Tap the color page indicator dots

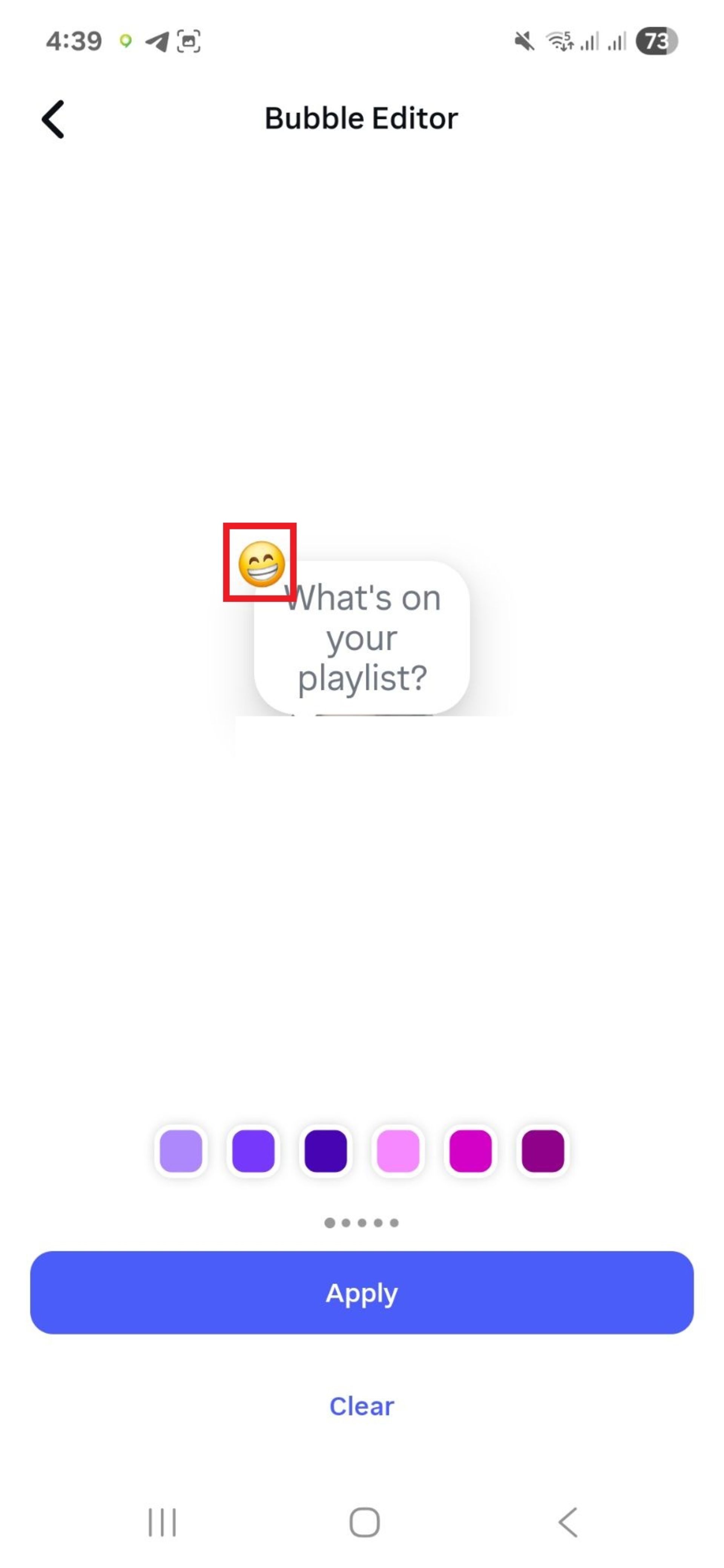coord(362,1222)
